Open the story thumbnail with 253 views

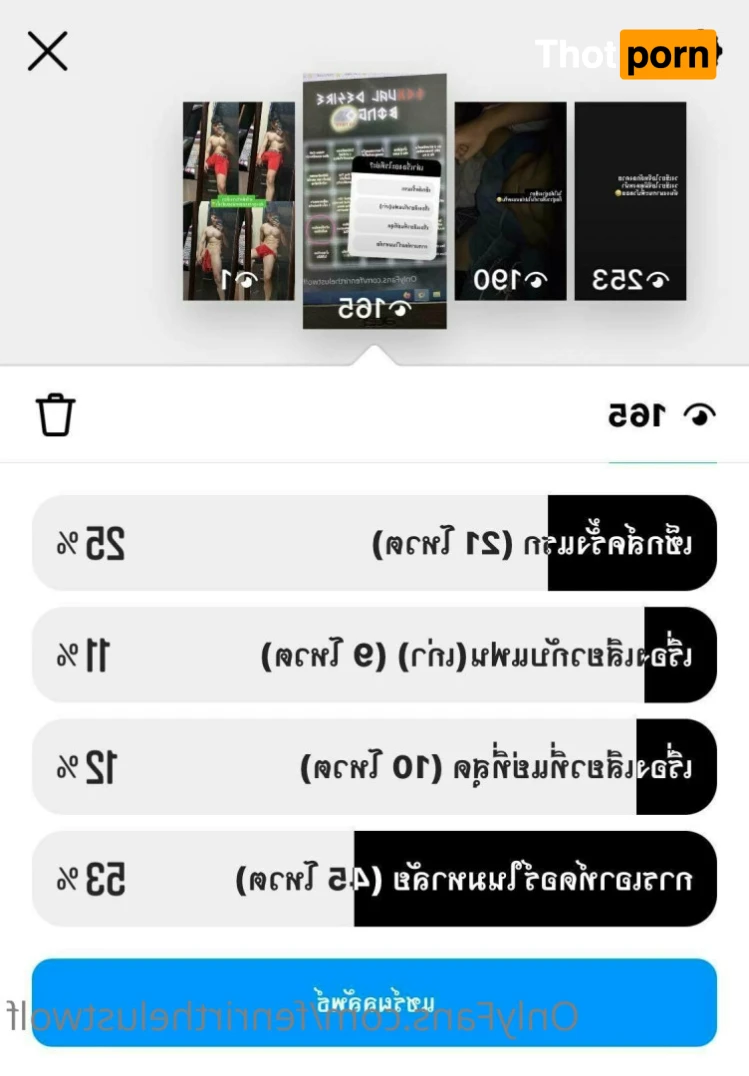coord(630,200)
